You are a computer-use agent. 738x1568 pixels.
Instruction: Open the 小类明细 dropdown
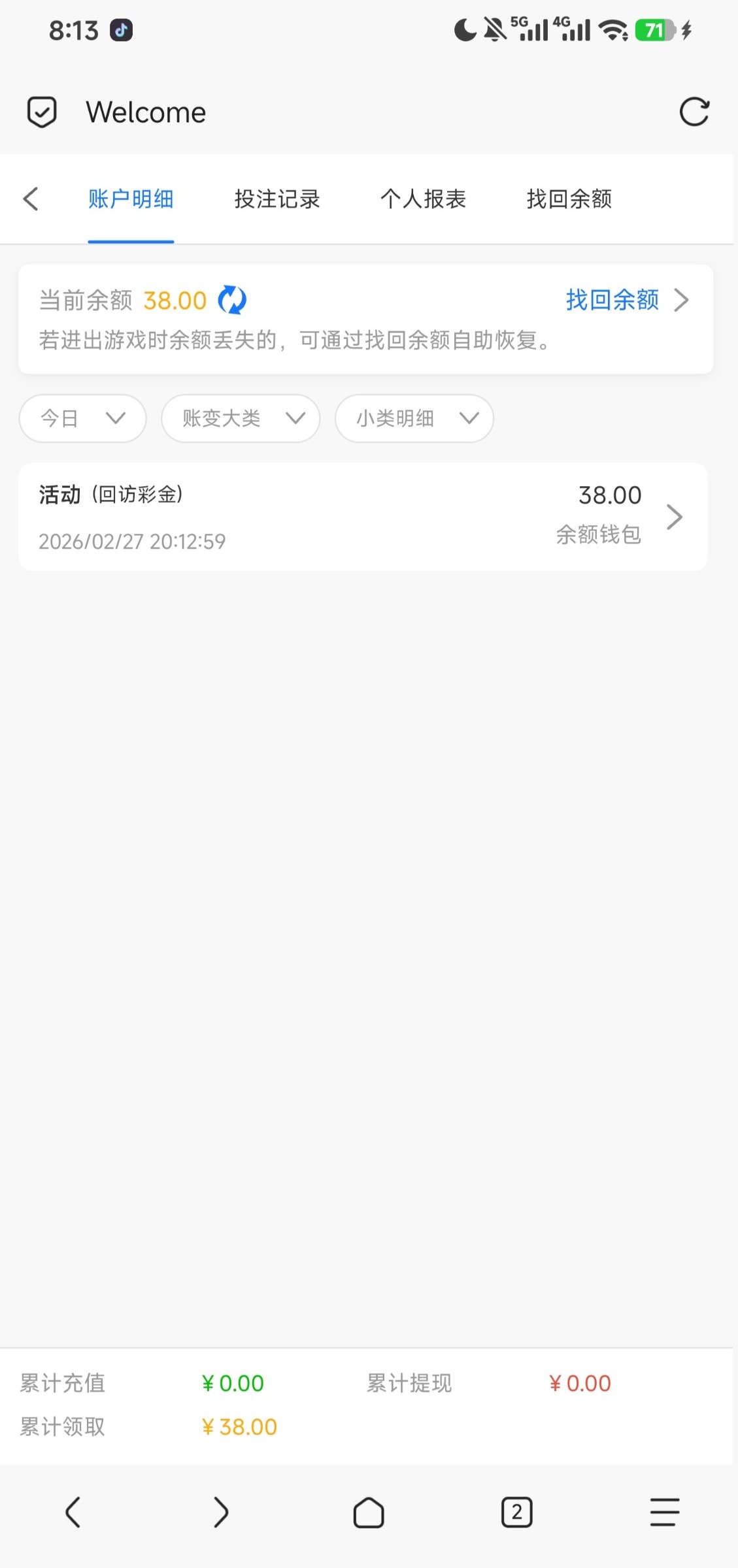[414, 418]
